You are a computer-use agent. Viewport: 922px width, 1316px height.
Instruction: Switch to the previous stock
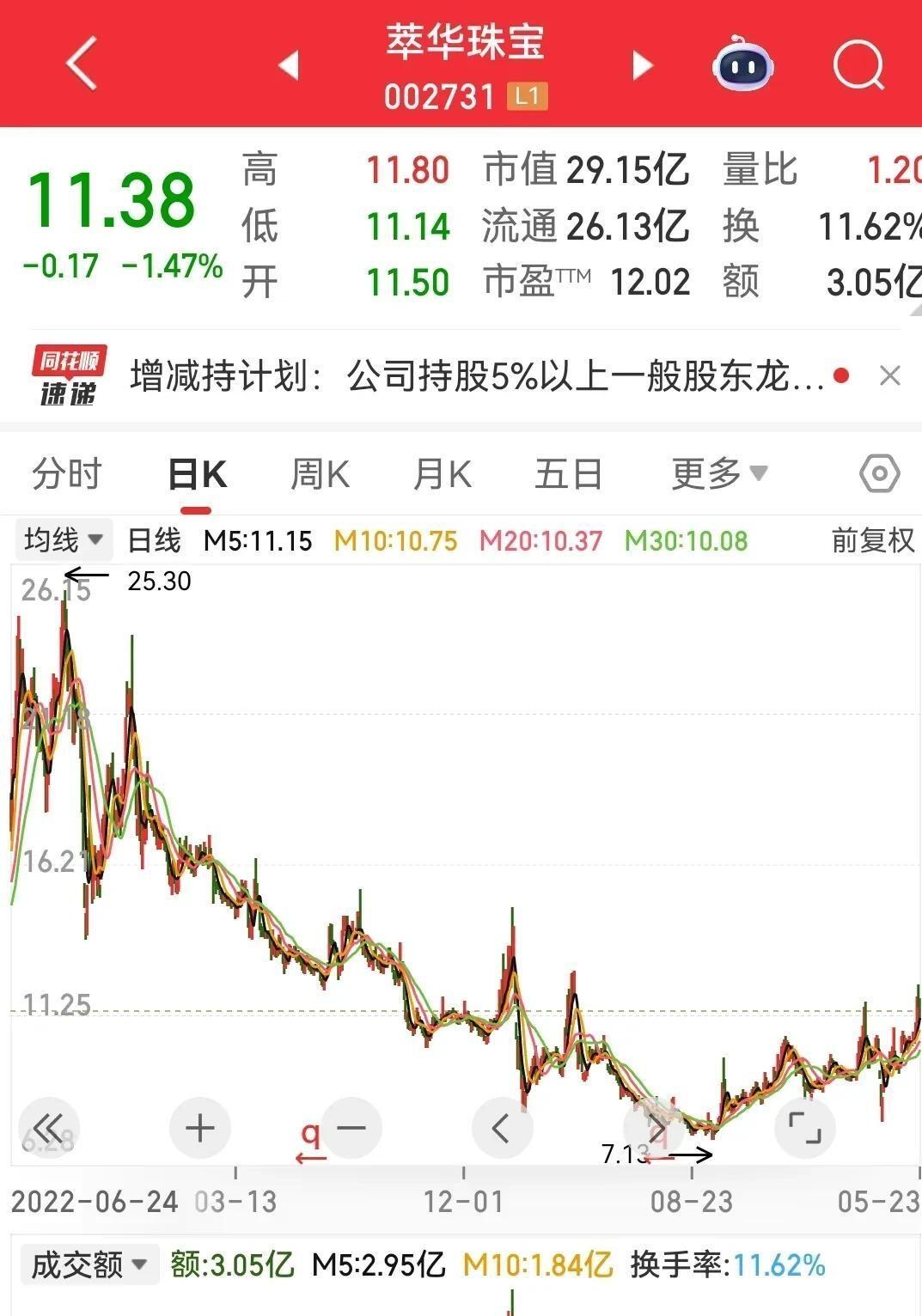(x=289, y=65)
